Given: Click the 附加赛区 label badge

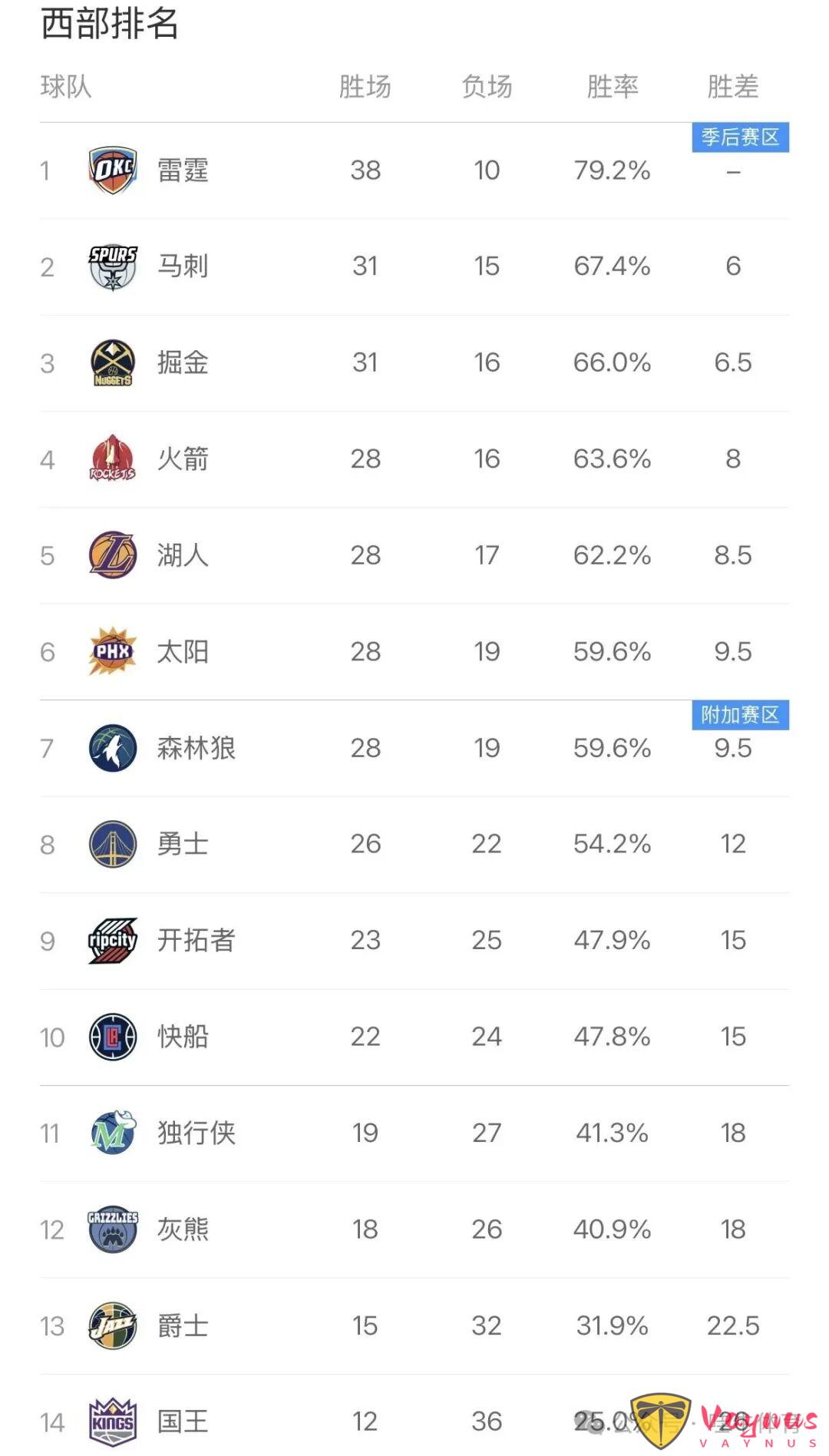Looking at the screenshot, I should click(741, 716).
